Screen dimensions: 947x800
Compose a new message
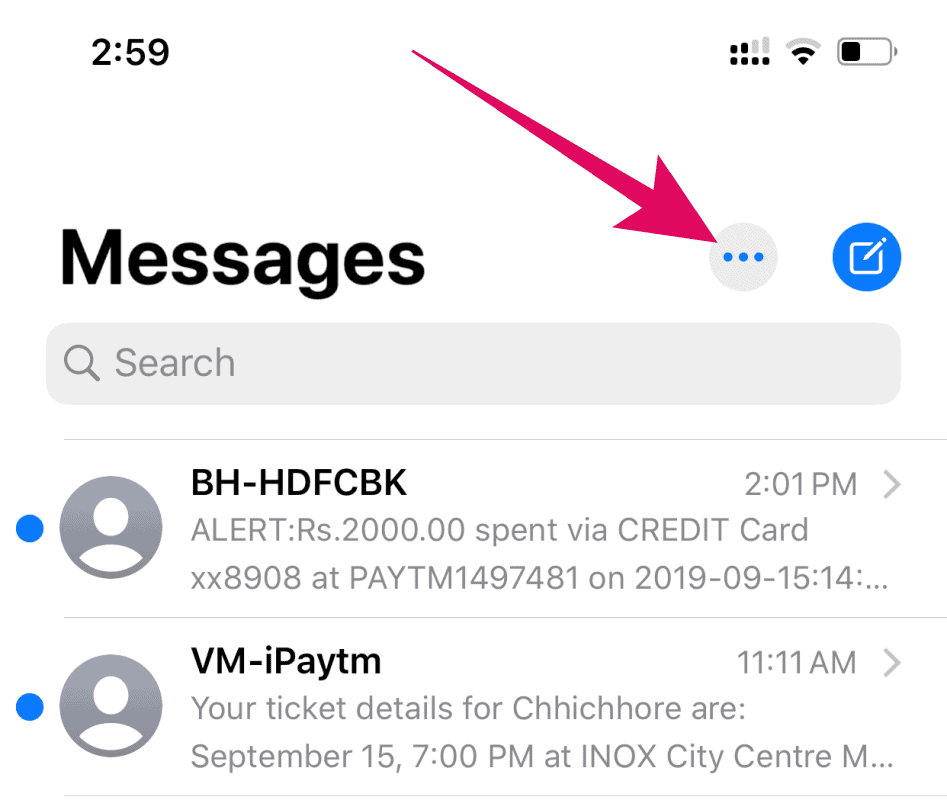tap(866, 258)
